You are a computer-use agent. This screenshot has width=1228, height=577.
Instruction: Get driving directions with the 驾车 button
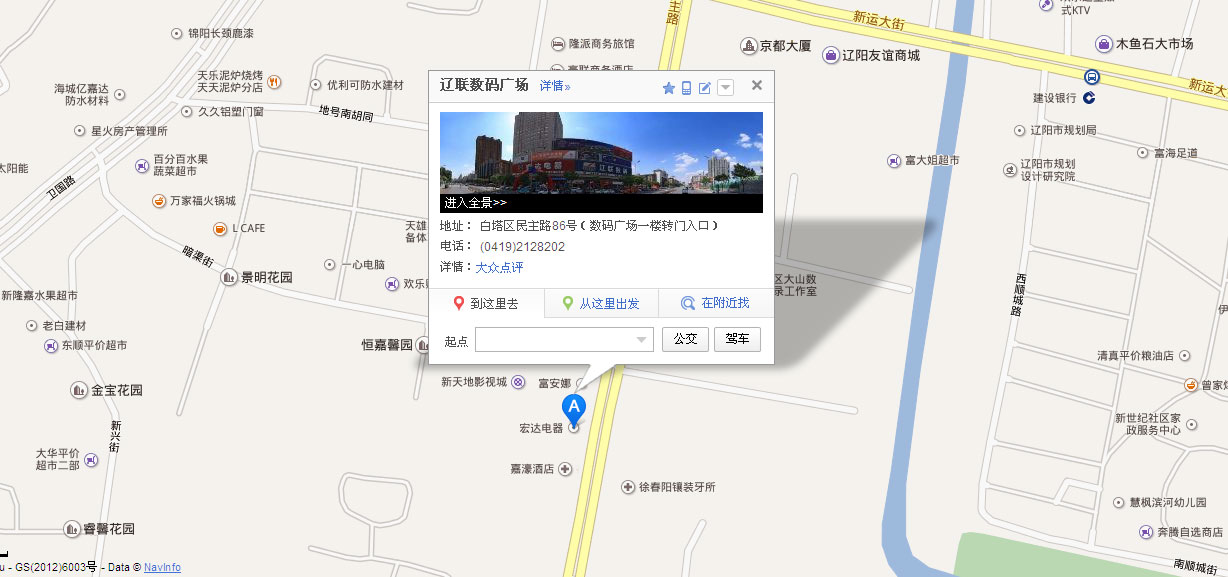737,340
